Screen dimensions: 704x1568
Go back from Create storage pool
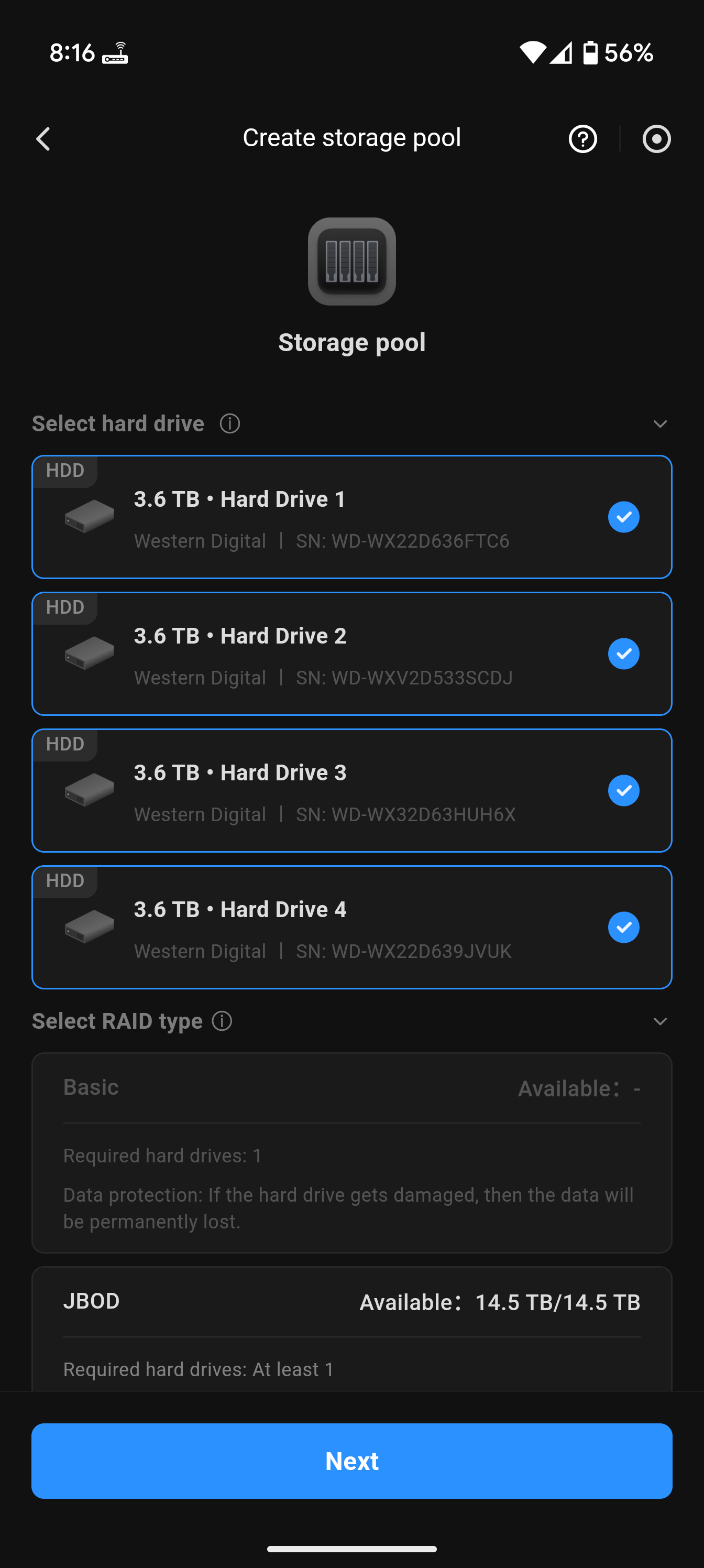tap(43, 139)
